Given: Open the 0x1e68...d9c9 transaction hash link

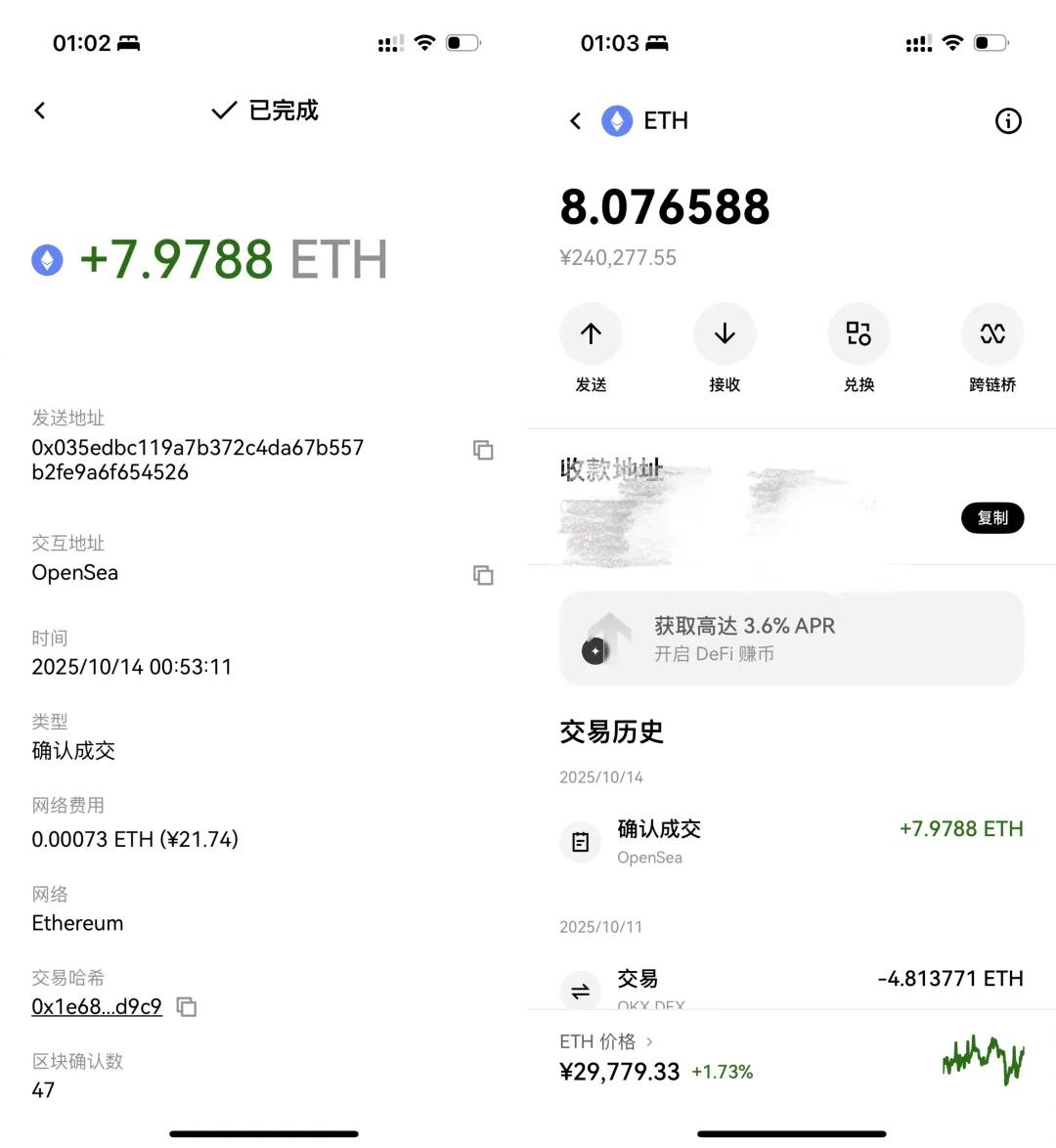Looking at the screenshot, I should click(98, 1006).
